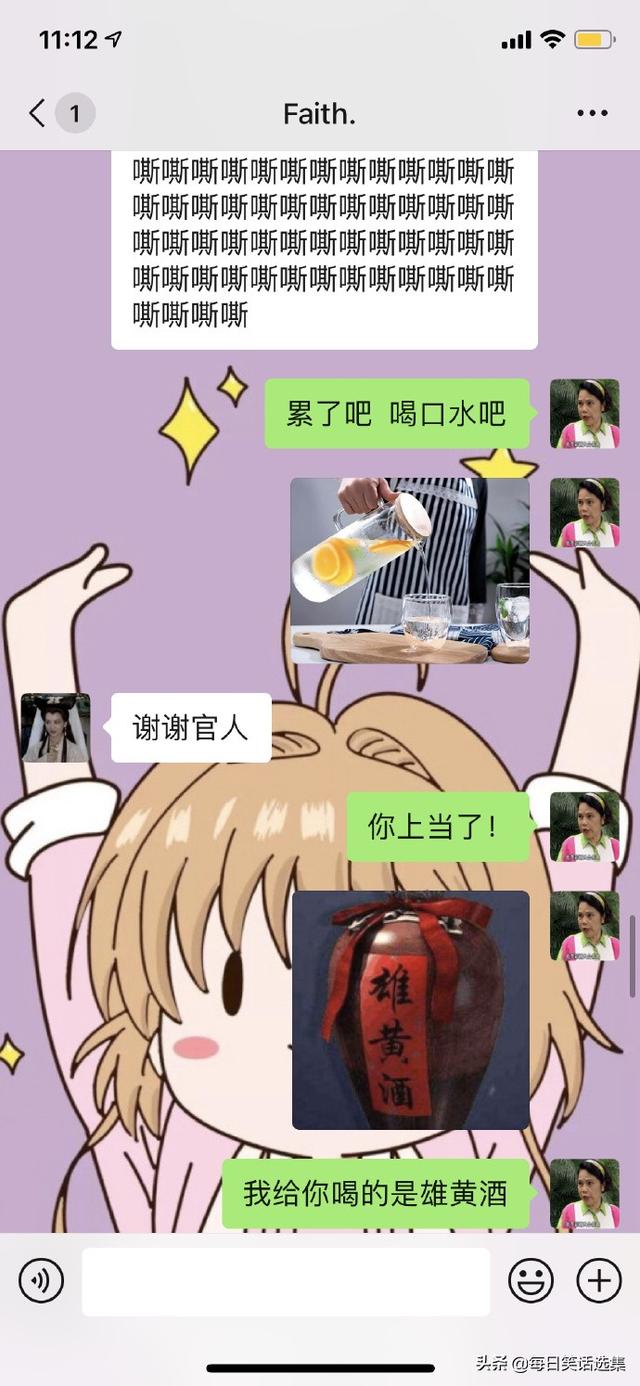This screenshot has height=1386, width=640.
Task: Go back to the chat list
Action: (38, 113)
